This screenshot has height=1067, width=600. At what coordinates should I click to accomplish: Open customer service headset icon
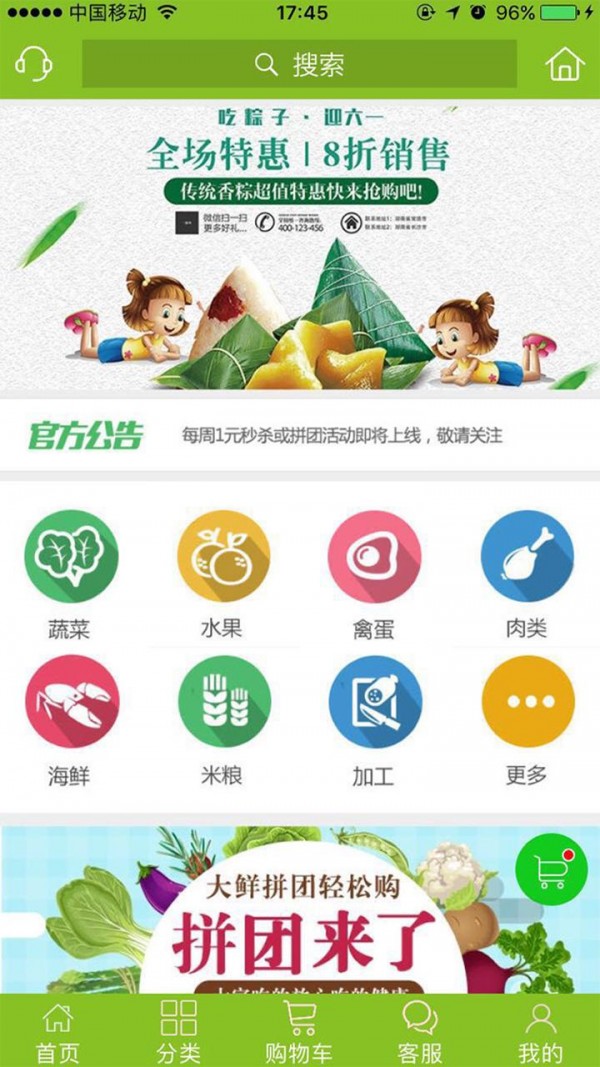click(x=34, y=64)
